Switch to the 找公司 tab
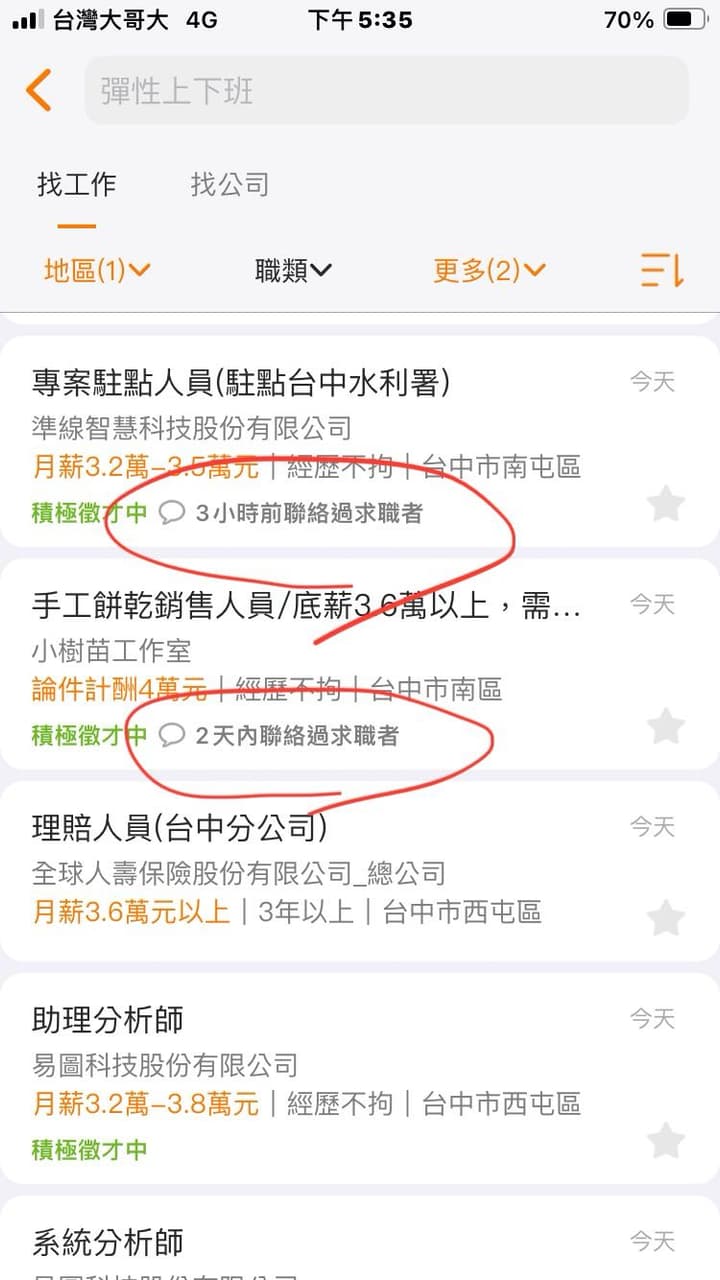Screen dimensions: 720x1280 (229, 185)
